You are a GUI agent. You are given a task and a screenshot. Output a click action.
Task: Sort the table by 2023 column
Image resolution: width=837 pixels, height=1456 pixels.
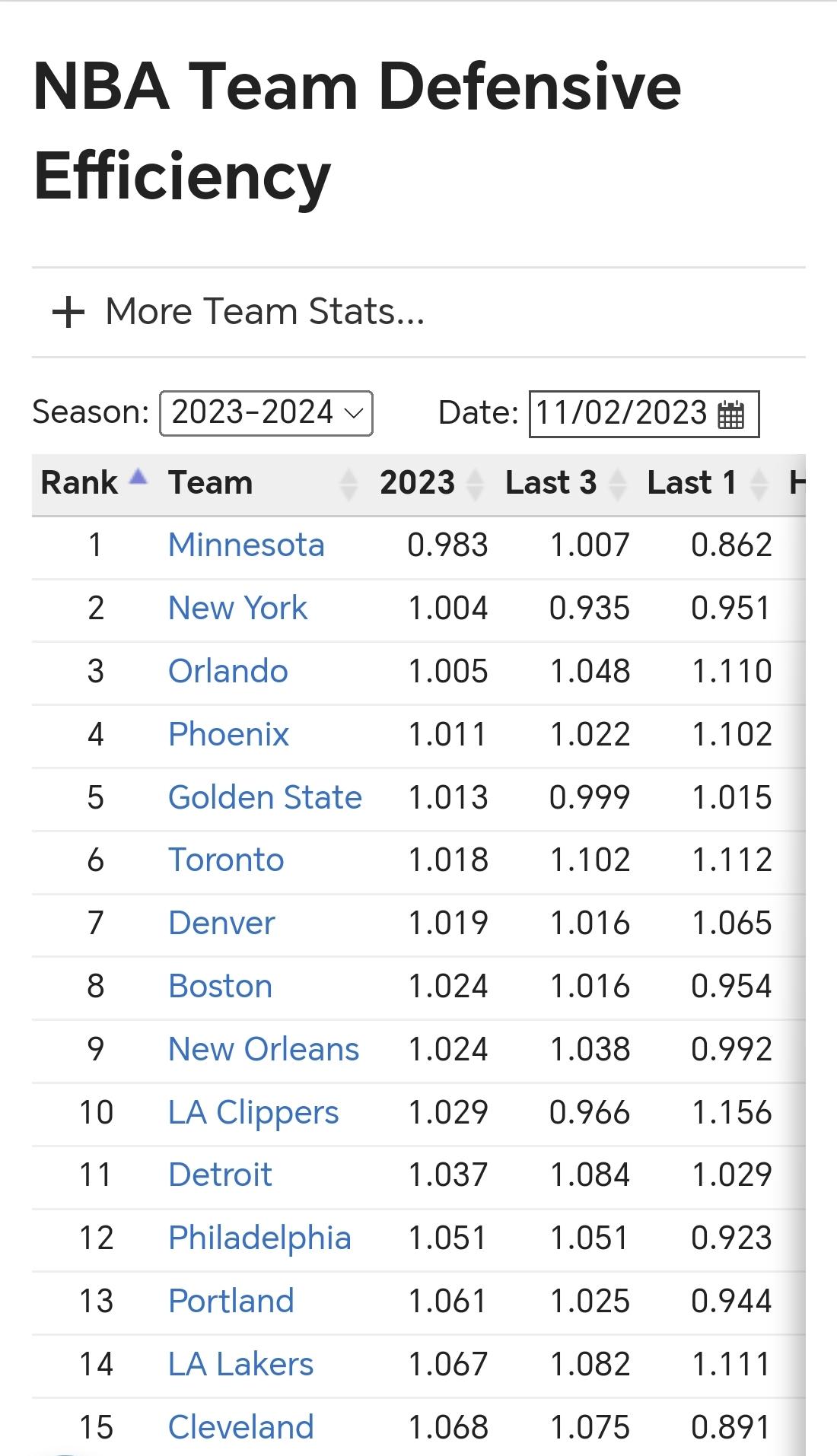pyautogui.click(x=430, y=483)
